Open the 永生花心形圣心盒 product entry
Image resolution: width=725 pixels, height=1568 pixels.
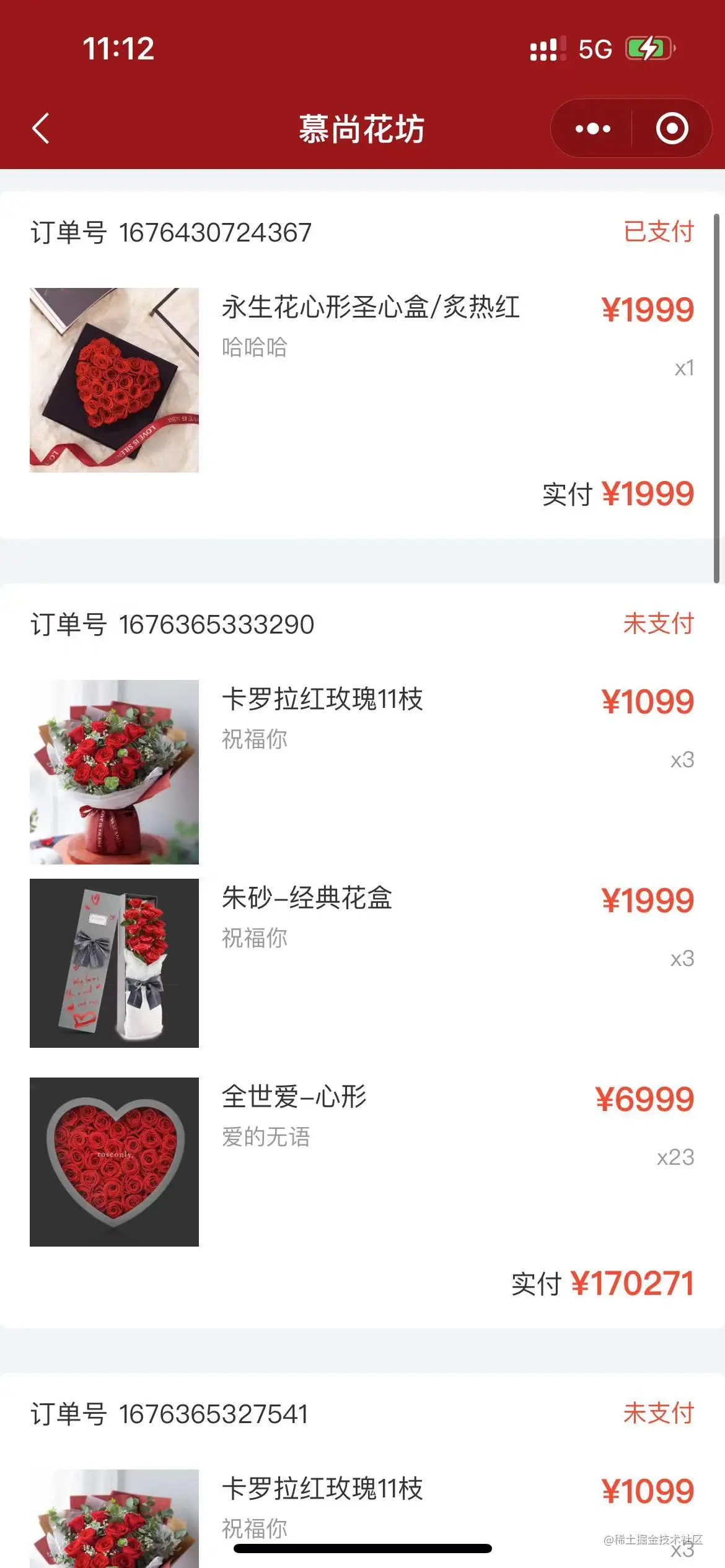pyautogui.click(x=371, y=308)
